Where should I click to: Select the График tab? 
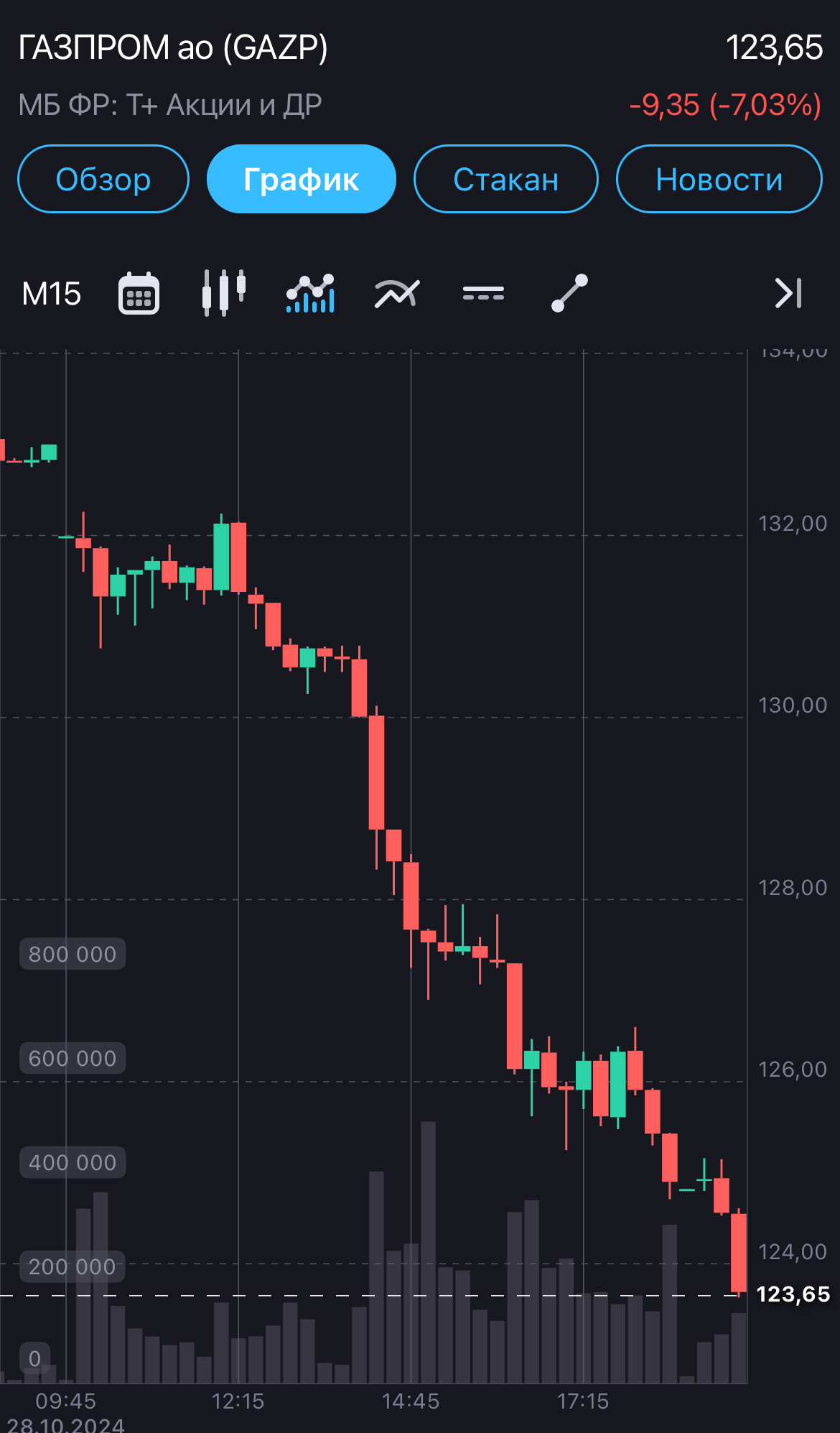coord(301,180)
